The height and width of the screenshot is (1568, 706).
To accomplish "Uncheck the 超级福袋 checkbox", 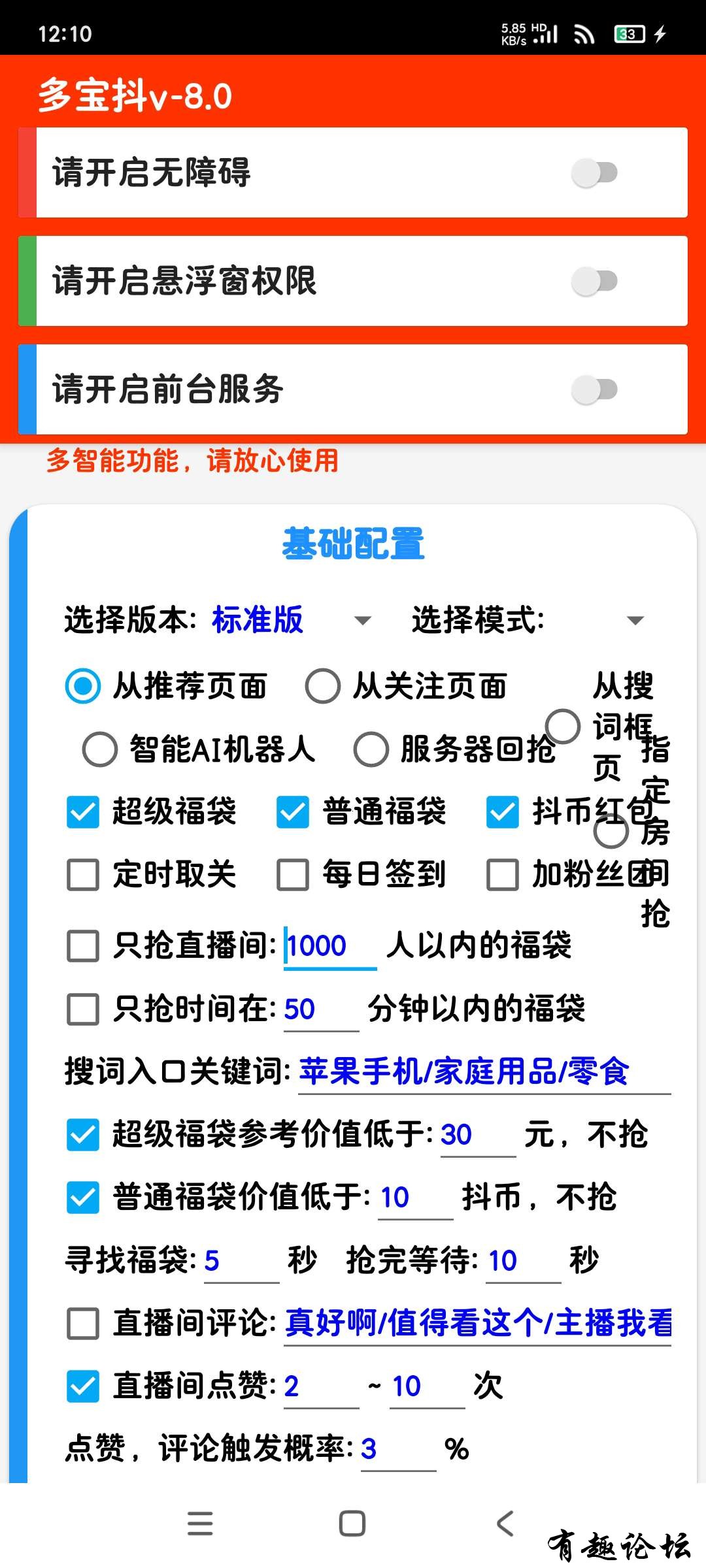I will coord(83,812).
